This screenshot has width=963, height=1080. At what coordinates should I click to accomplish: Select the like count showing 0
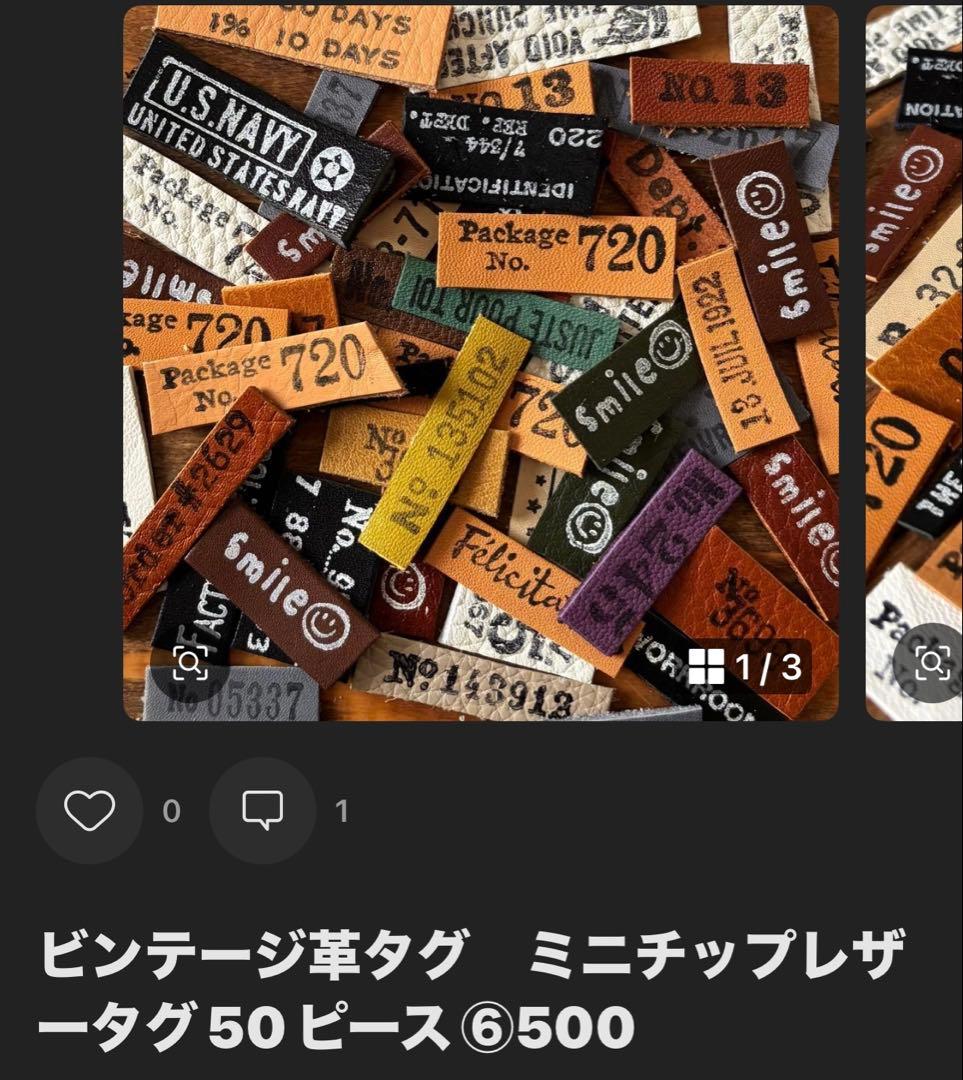(168, 811)
